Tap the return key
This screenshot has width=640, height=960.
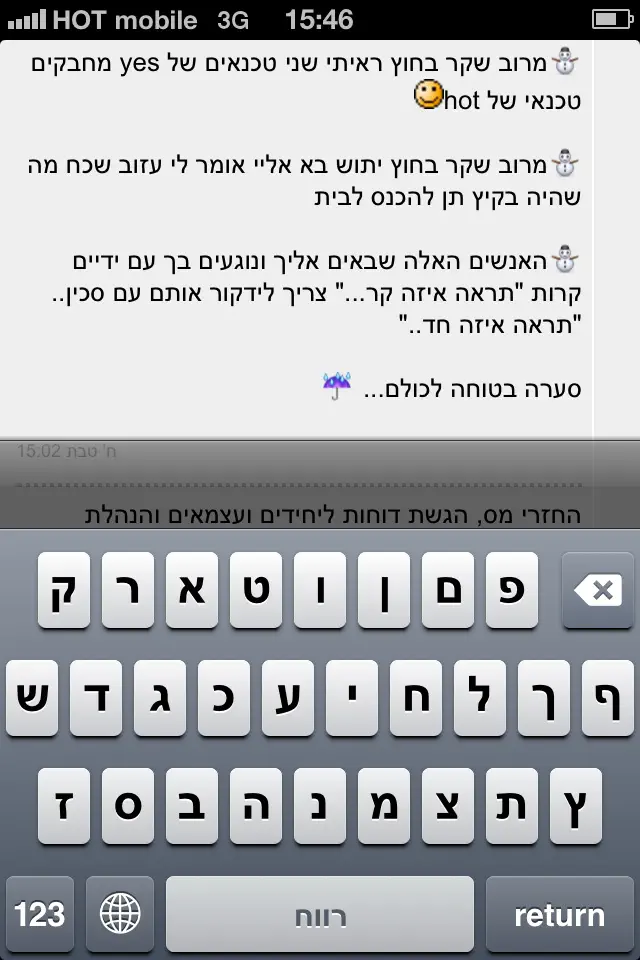(x=559, y=914)
